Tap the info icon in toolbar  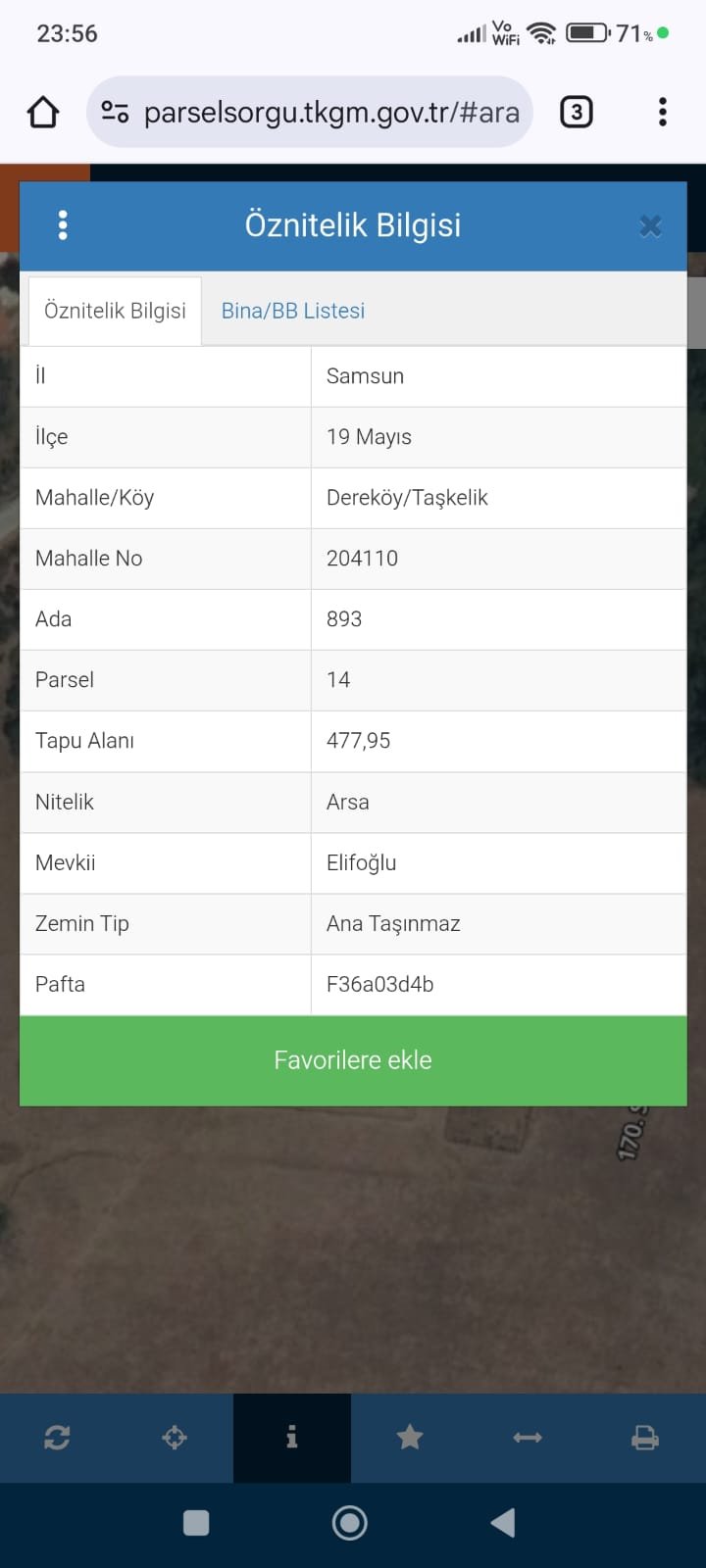pyautogui.click(x=292, y=1438)
